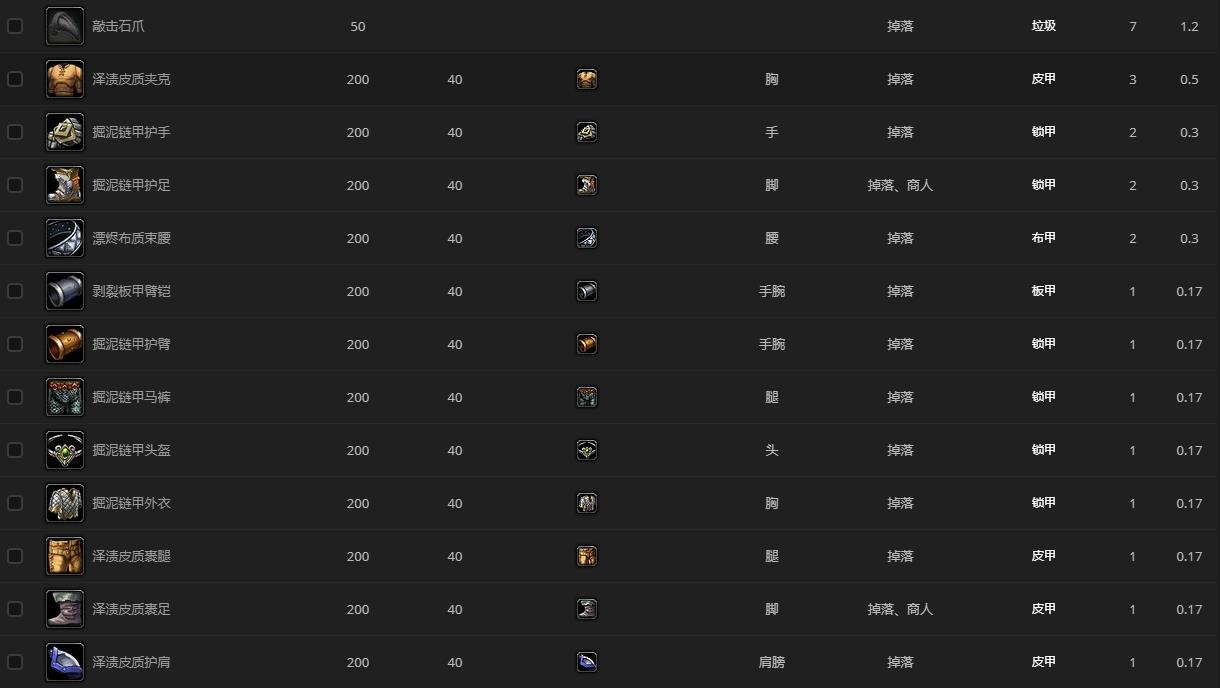1220x688 pixels.
Task: Check the 泽渍皮质裹腿 row box
Action: [15, 556]
